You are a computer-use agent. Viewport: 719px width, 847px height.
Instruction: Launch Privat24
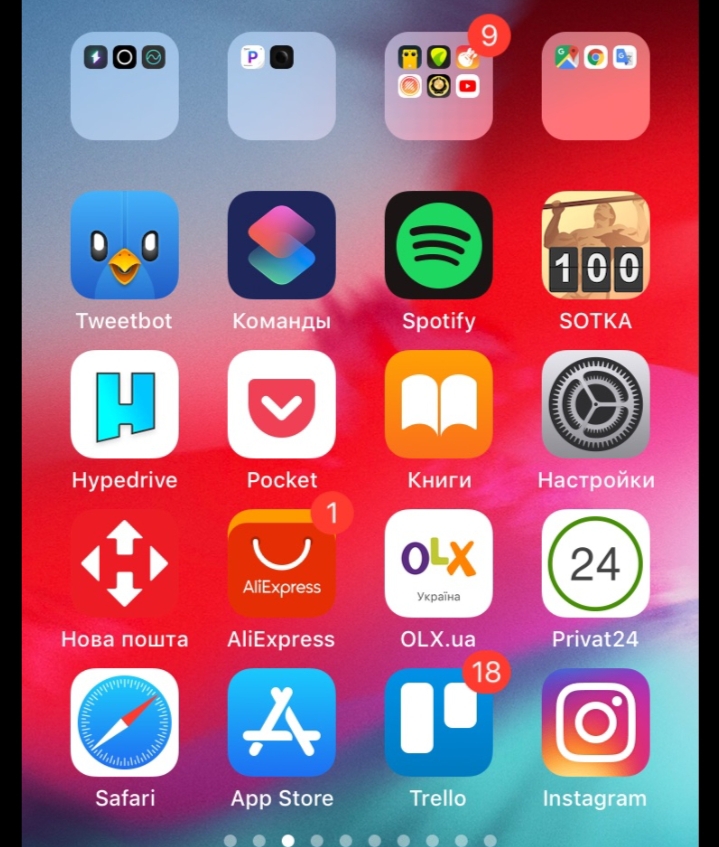595,563
